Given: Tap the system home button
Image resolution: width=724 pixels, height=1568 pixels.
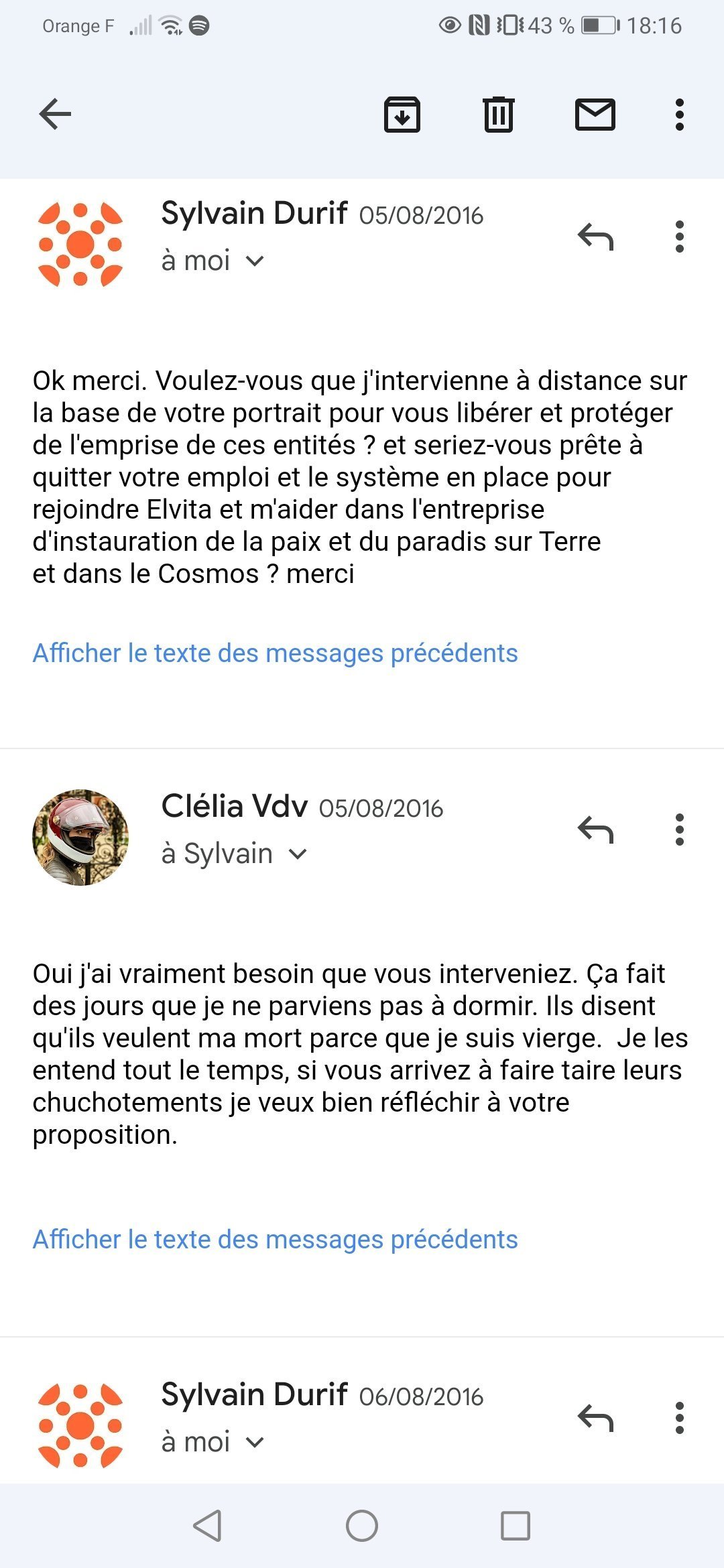Looking at the screenshot, I should (362, 1526).
